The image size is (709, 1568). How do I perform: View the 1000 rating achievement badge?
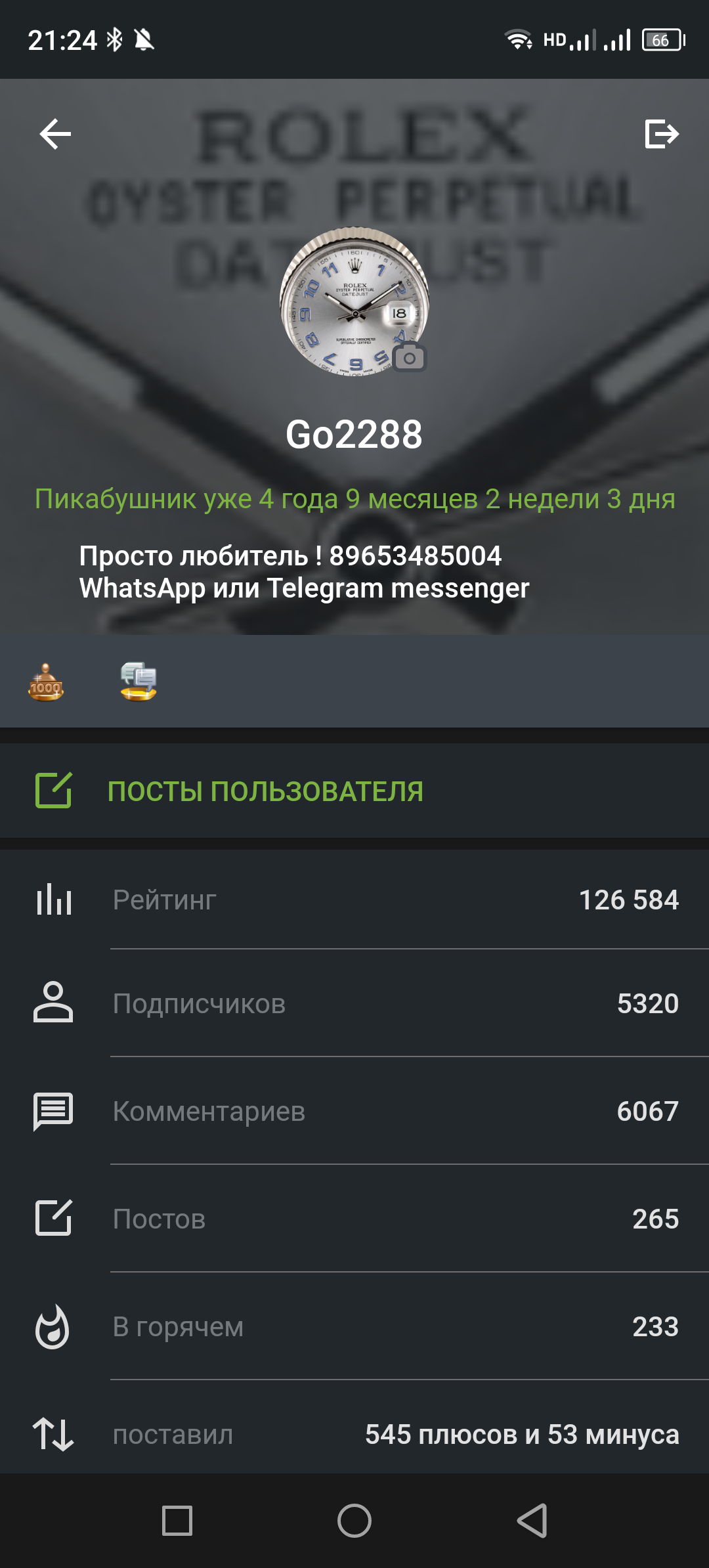(46, 682)
